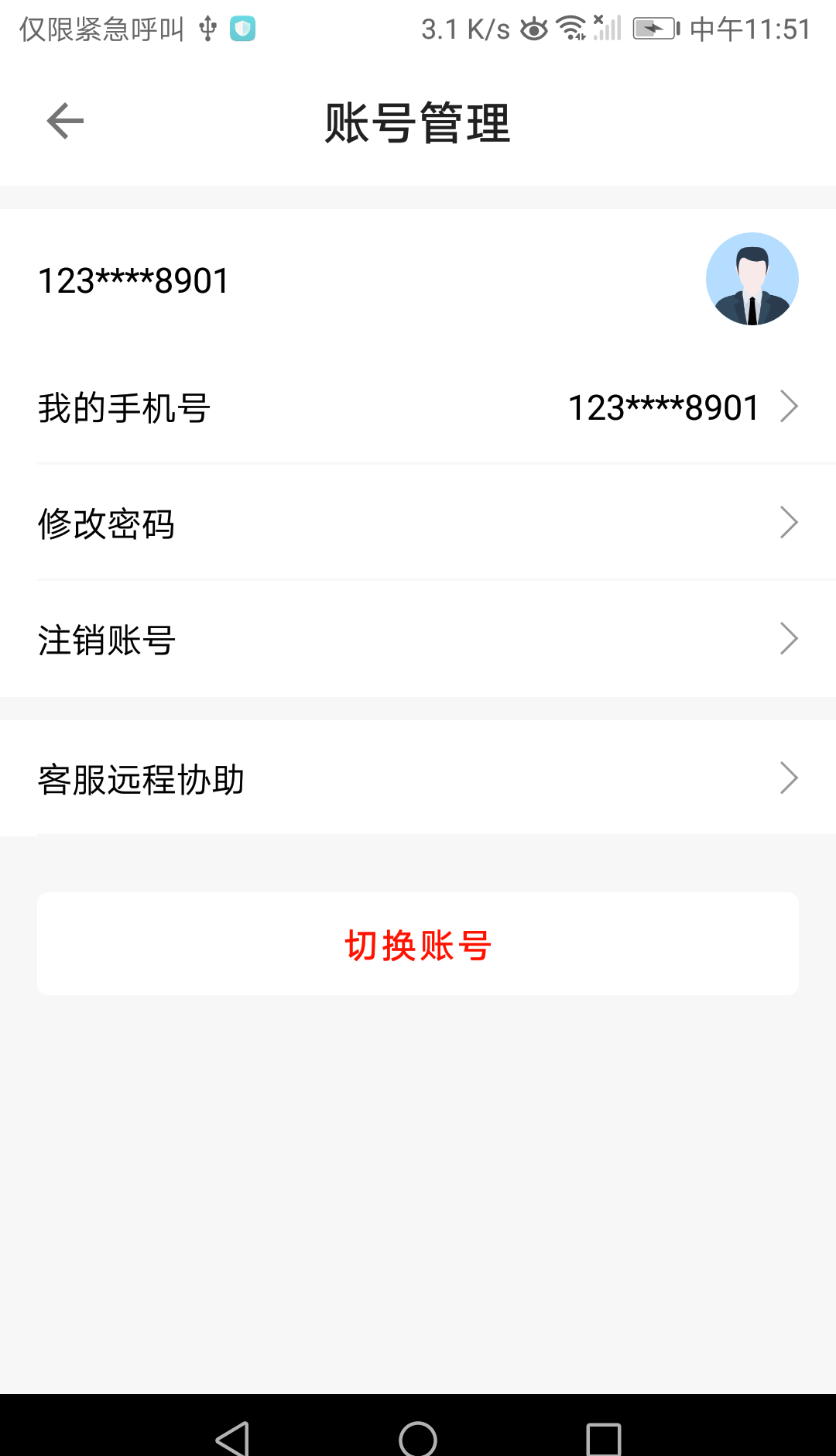
Task: Open 修改密码 to change password
Action: tap(418, 524)
